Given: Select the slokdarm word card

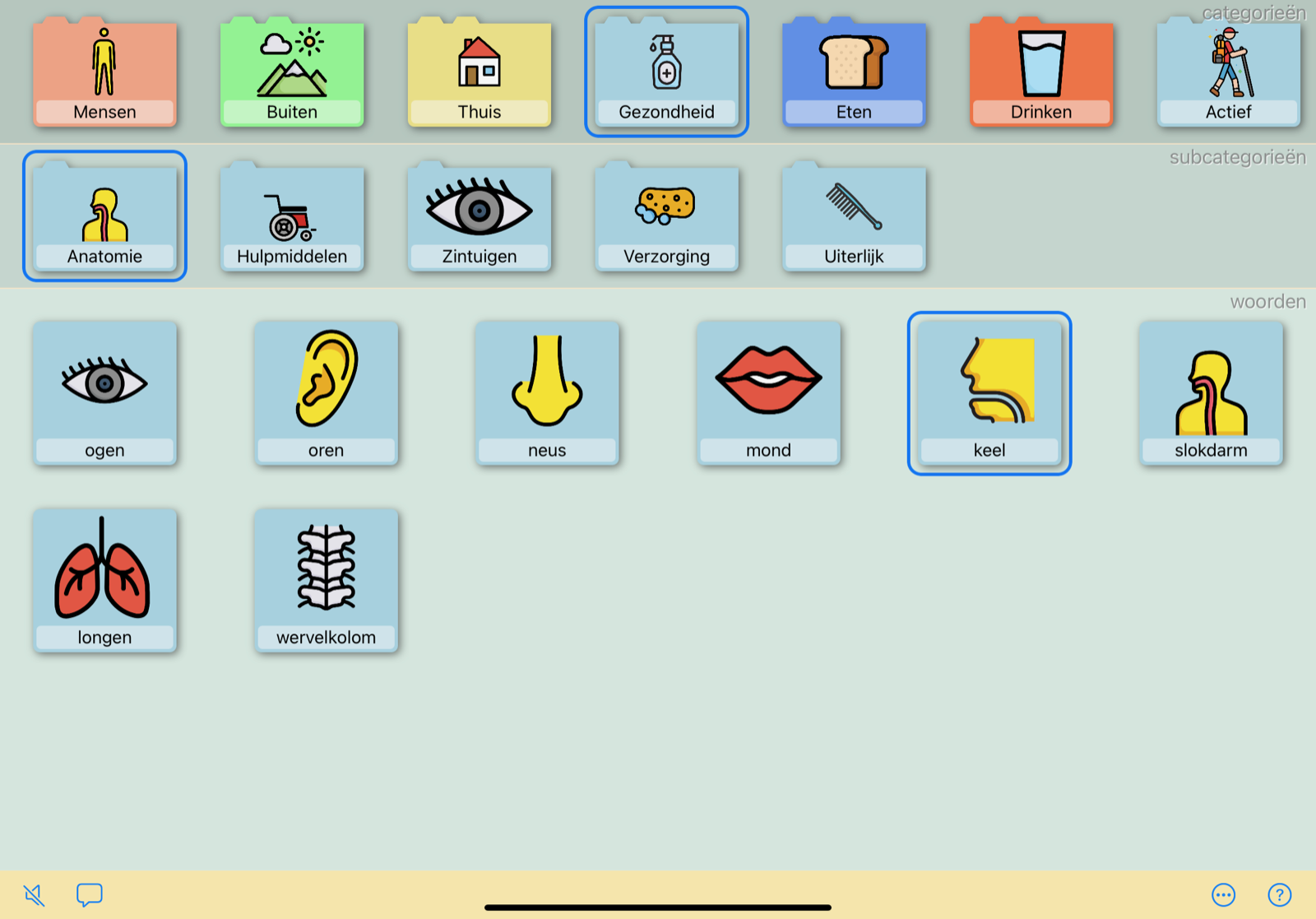Looking at the screenshot, I should pyautogui.click(x=1211, y=393).
